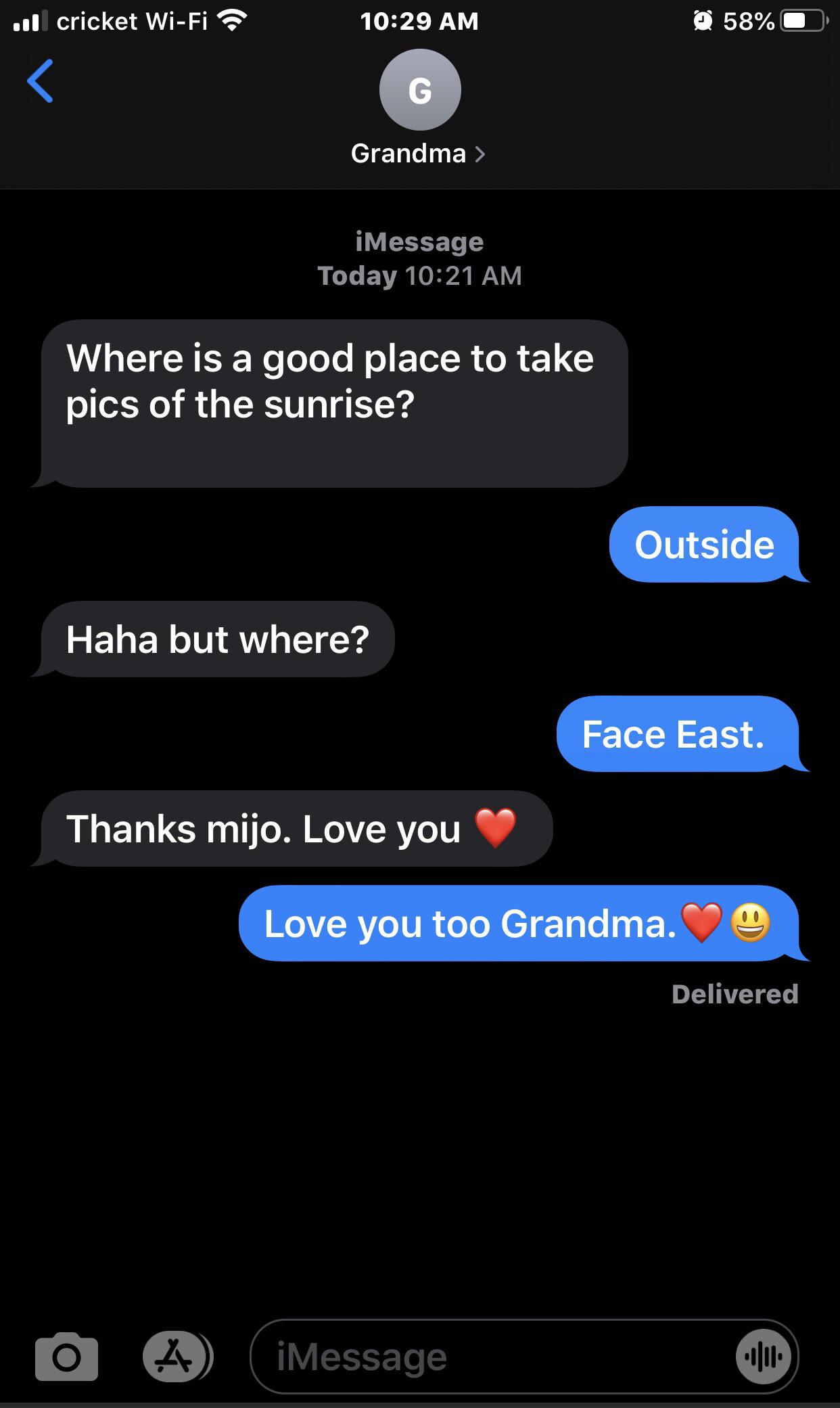This screenshot has width=840, height=1408.
Task: Expand the conversation header by tapping Grandma
Action: click(x=408, y=153)
